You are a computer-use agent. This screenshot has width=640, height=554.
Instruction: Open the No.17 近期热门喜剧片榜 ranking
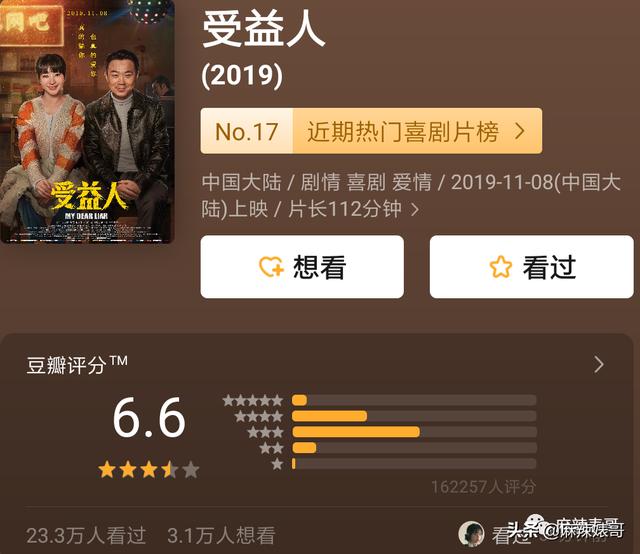tap(371, 131)
